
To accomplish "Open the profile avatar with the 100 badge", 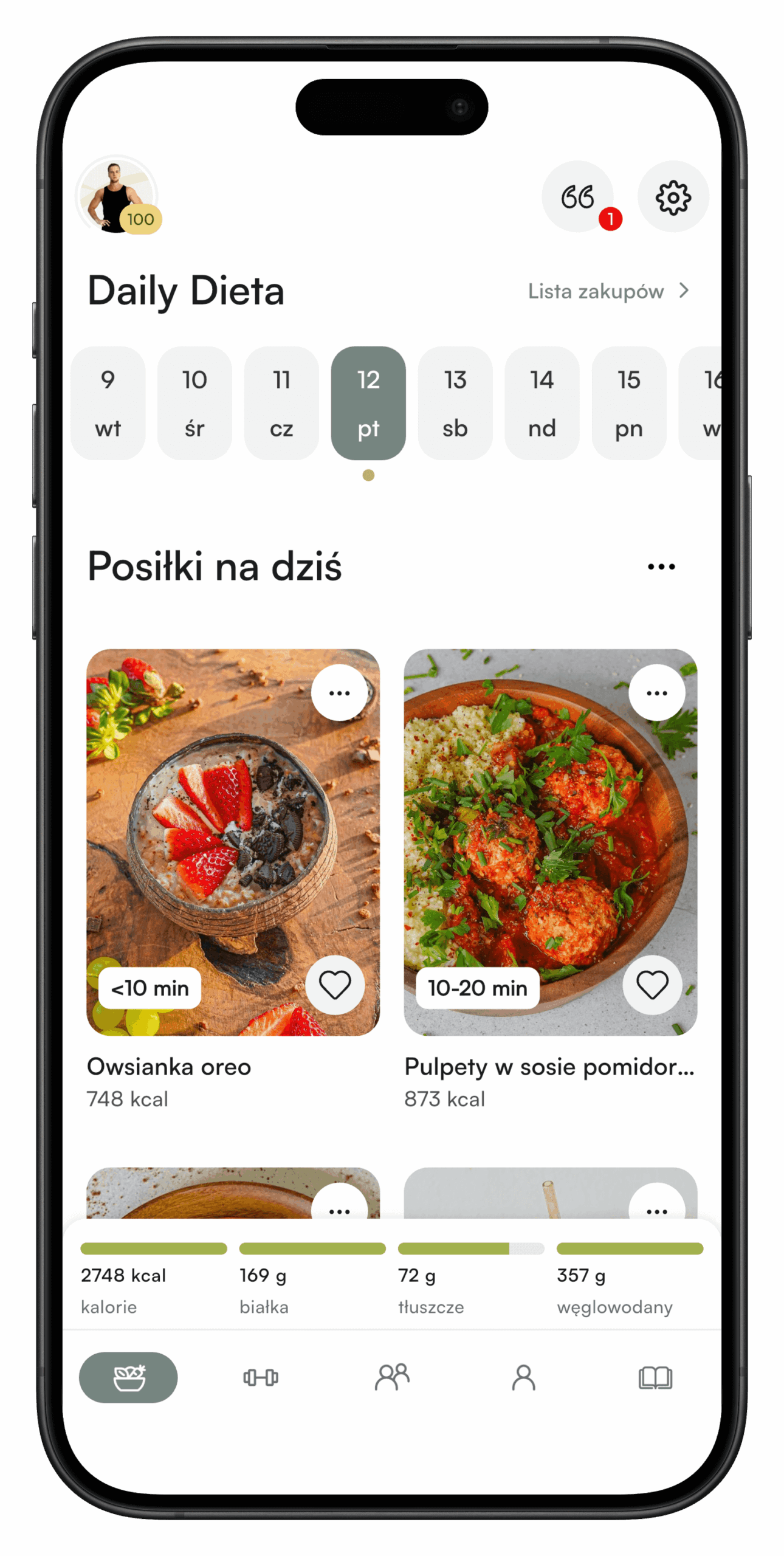I will (x=117, y=196).
